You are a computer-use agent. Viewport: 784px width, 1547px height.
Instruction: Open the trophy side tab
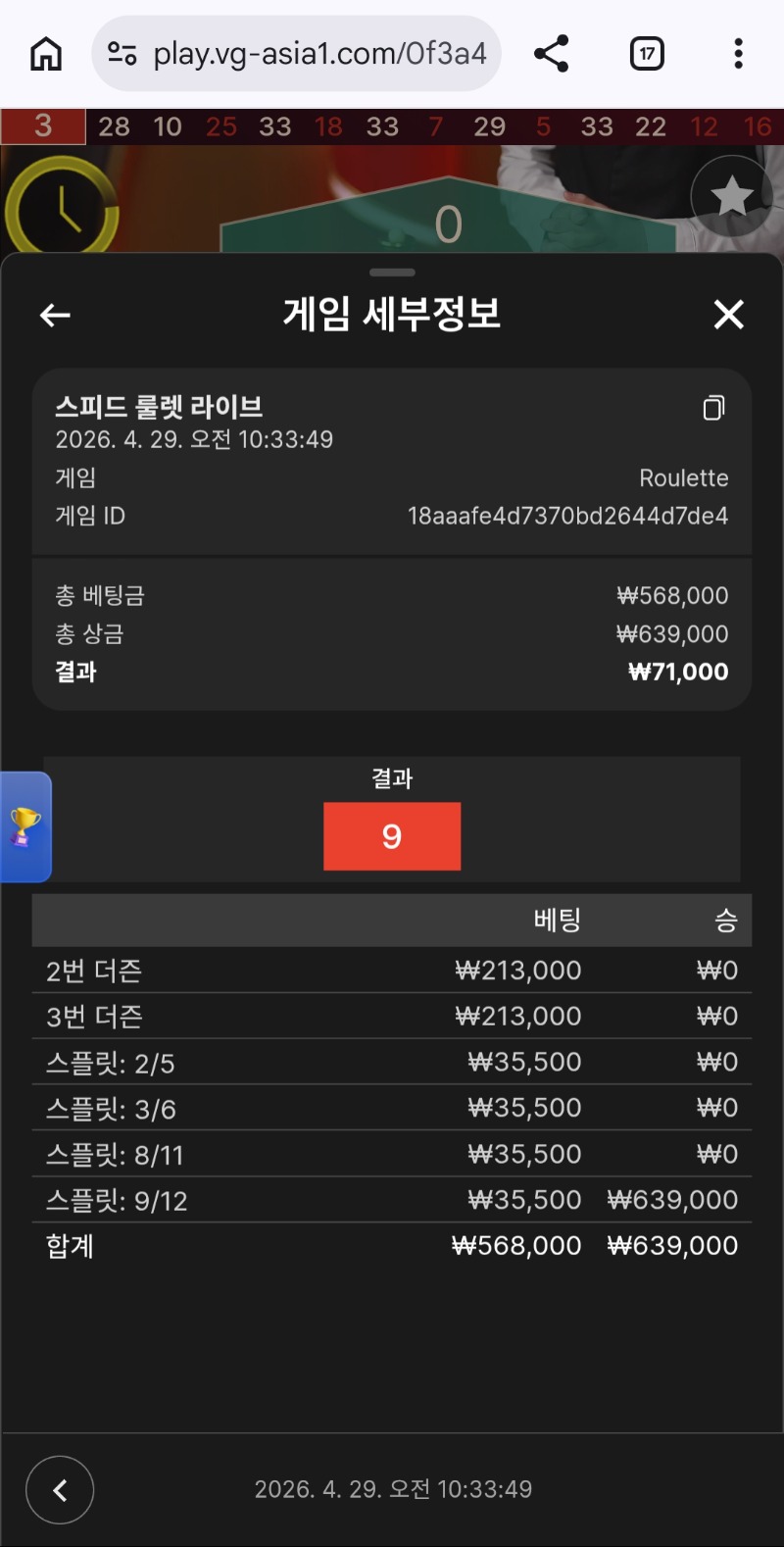(25, 826)
